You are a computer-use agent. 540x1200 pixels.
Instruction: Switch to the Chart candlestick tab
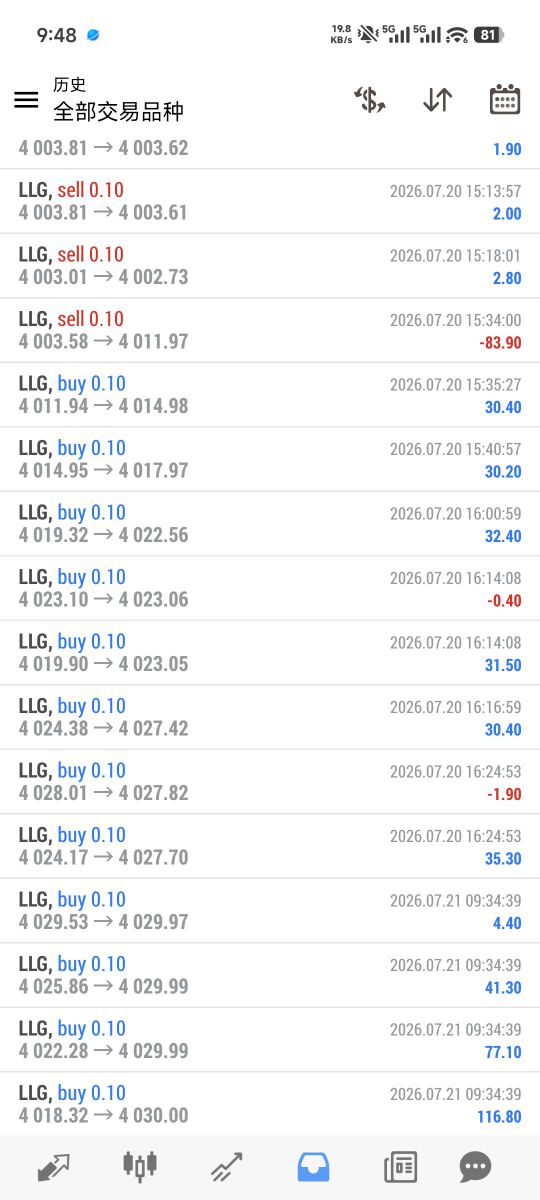(x=140, y=1166)
